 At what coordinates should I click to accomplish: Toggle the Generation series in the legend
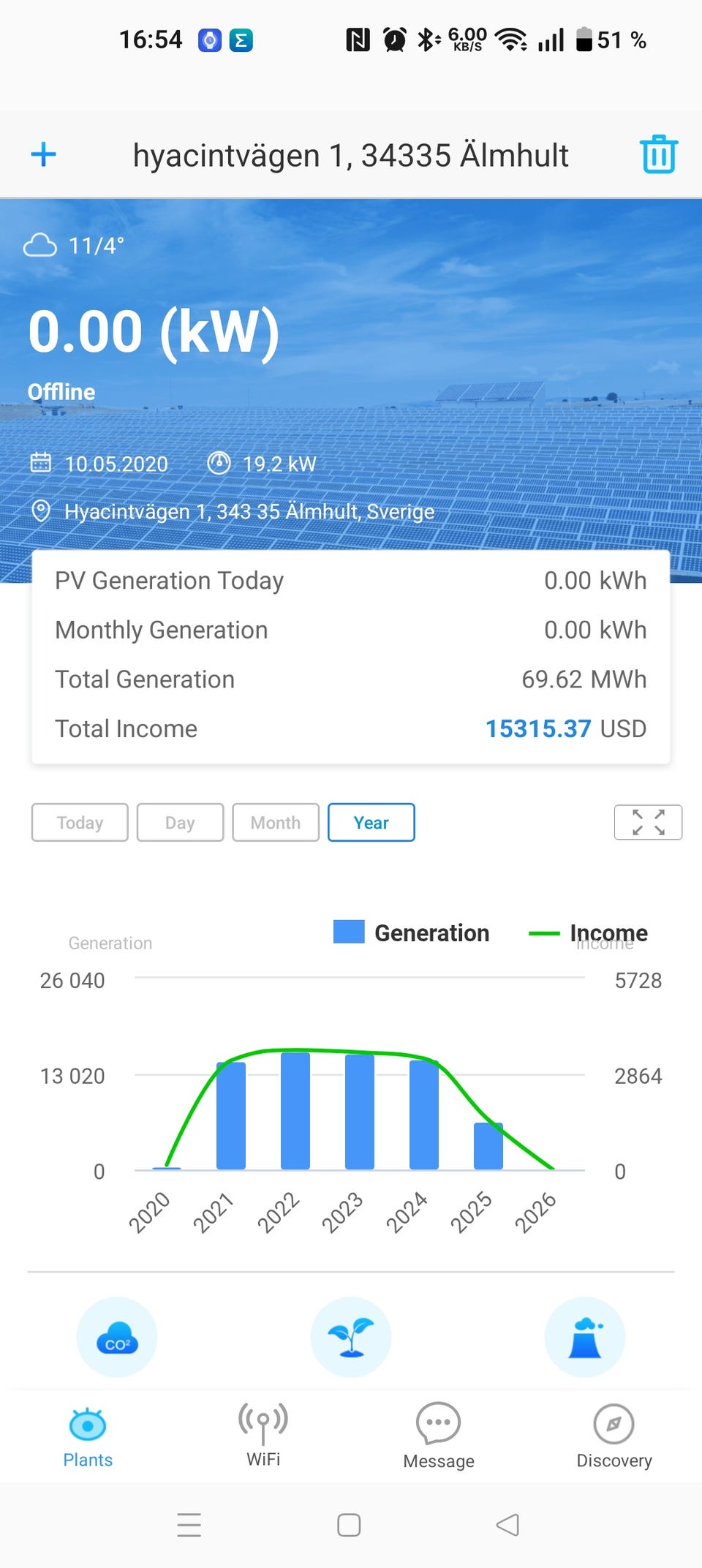tap(412, 933)
